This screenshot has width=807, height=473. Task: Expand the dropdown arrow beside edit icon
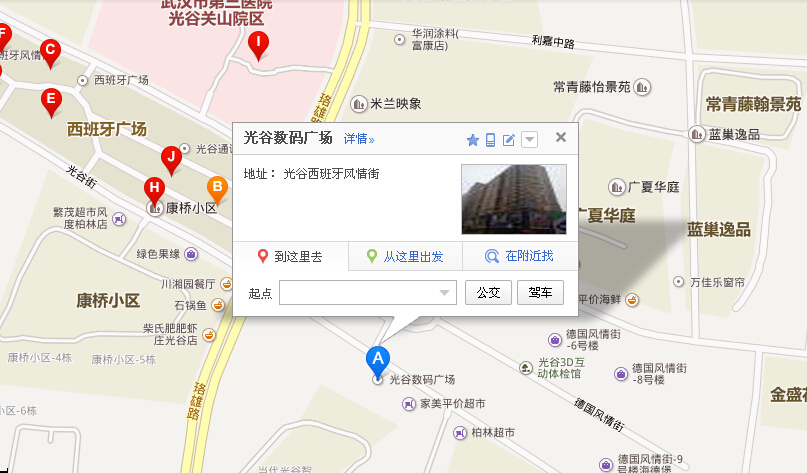529,140
